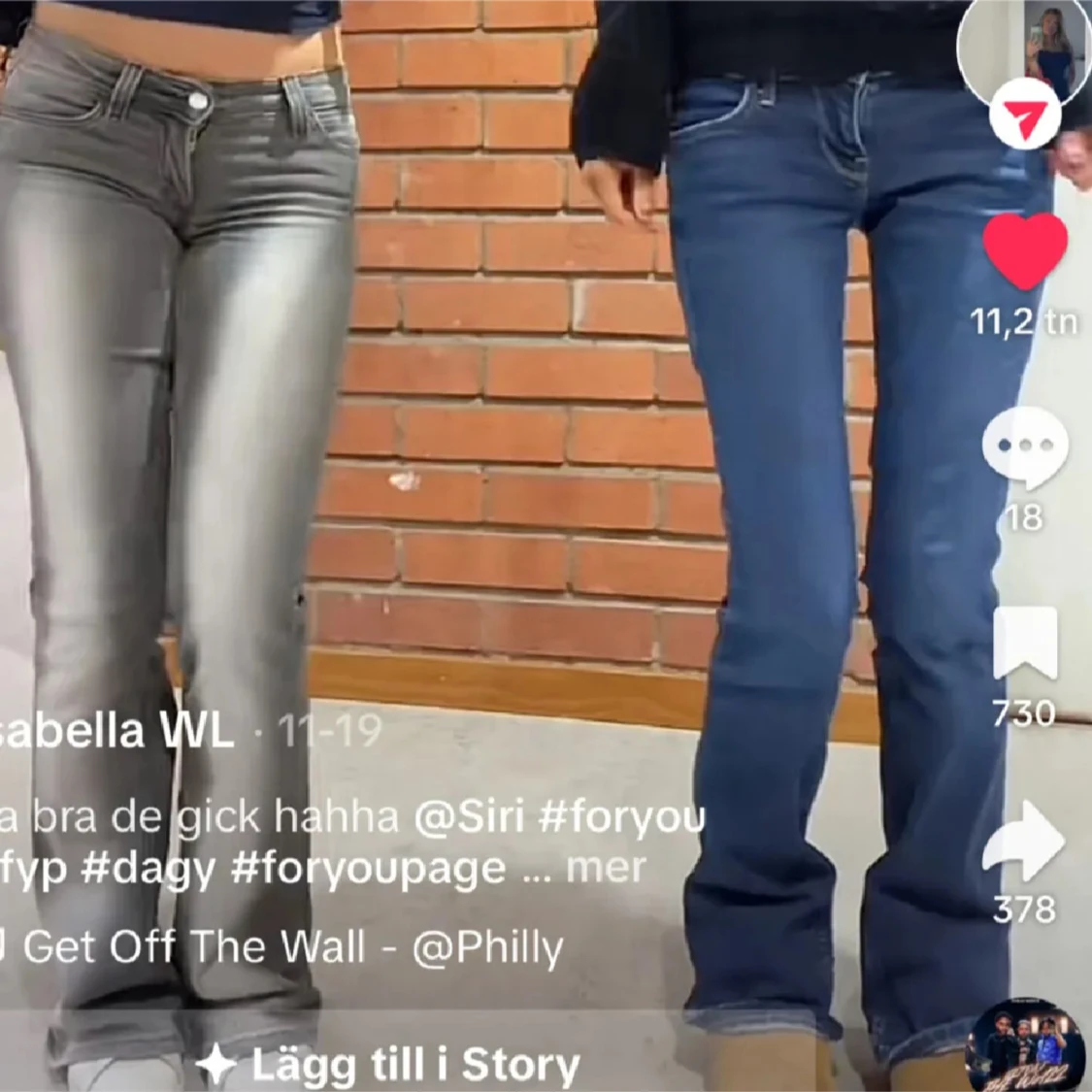Unlike the video with the heart
Image resolution: width=1092 pixels, height=1092 pixels.
coord(1025,250)
